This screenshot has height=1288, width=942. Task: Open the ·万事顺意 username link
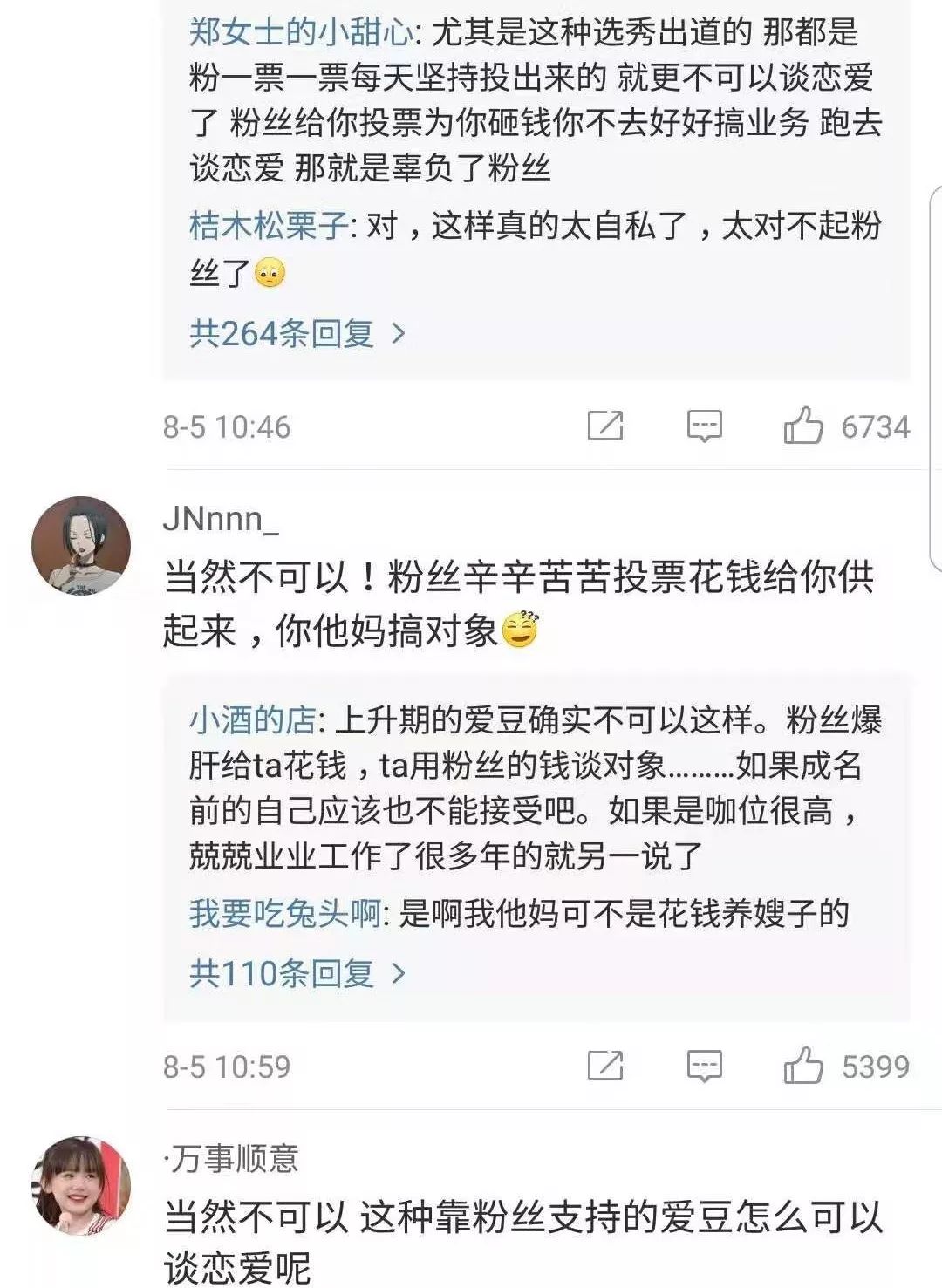coord(231,1159)
